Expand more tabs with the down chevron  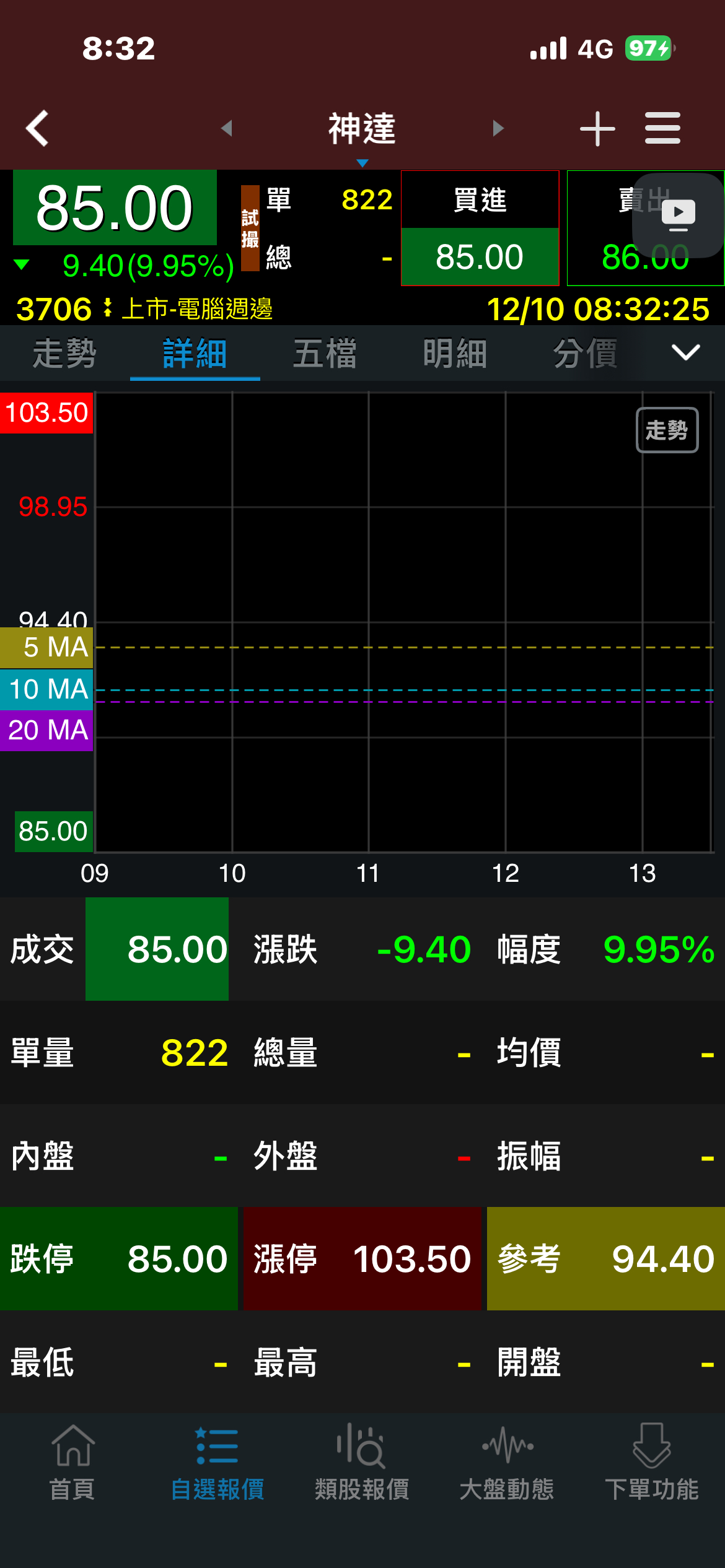(685, 352)
